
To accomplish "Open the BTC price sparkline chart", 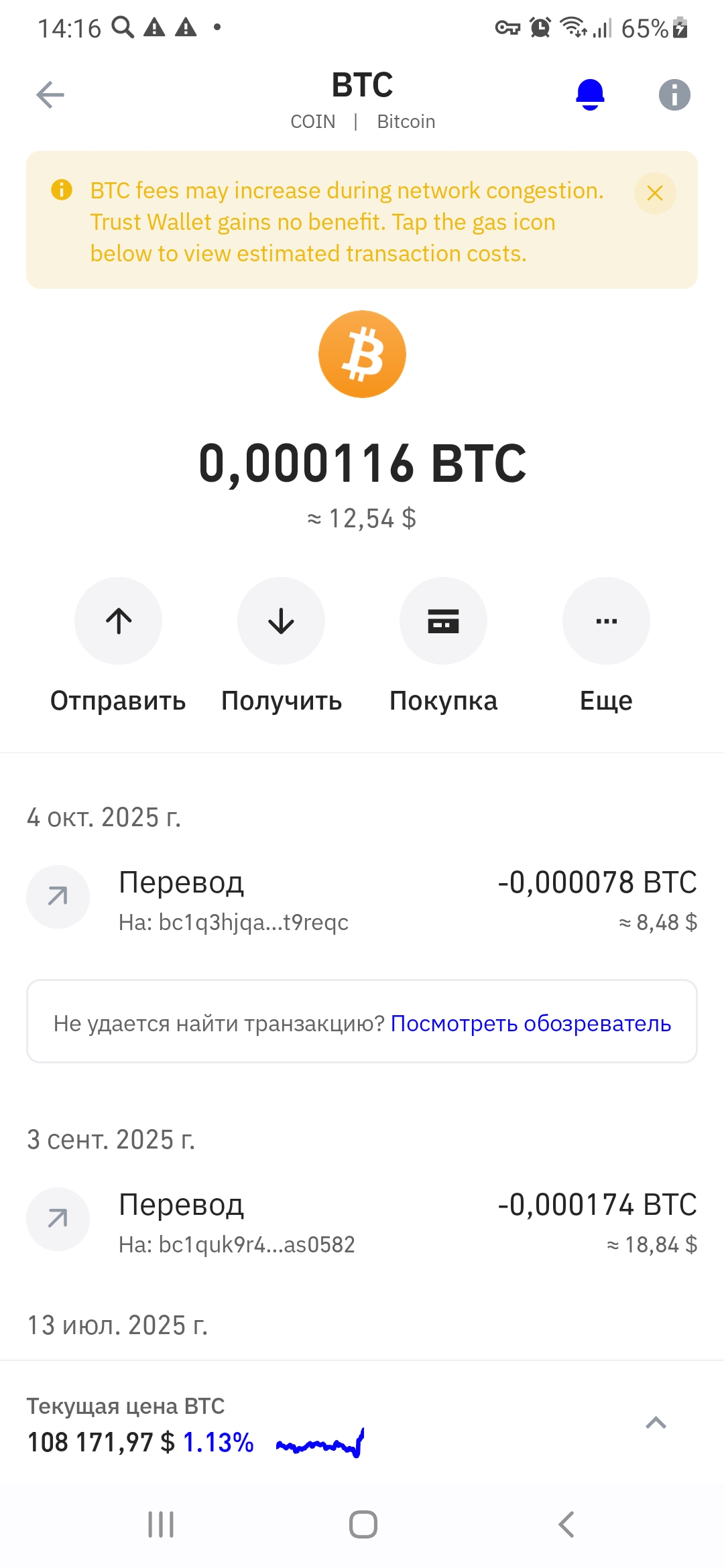I will [x=320, y=1442].
